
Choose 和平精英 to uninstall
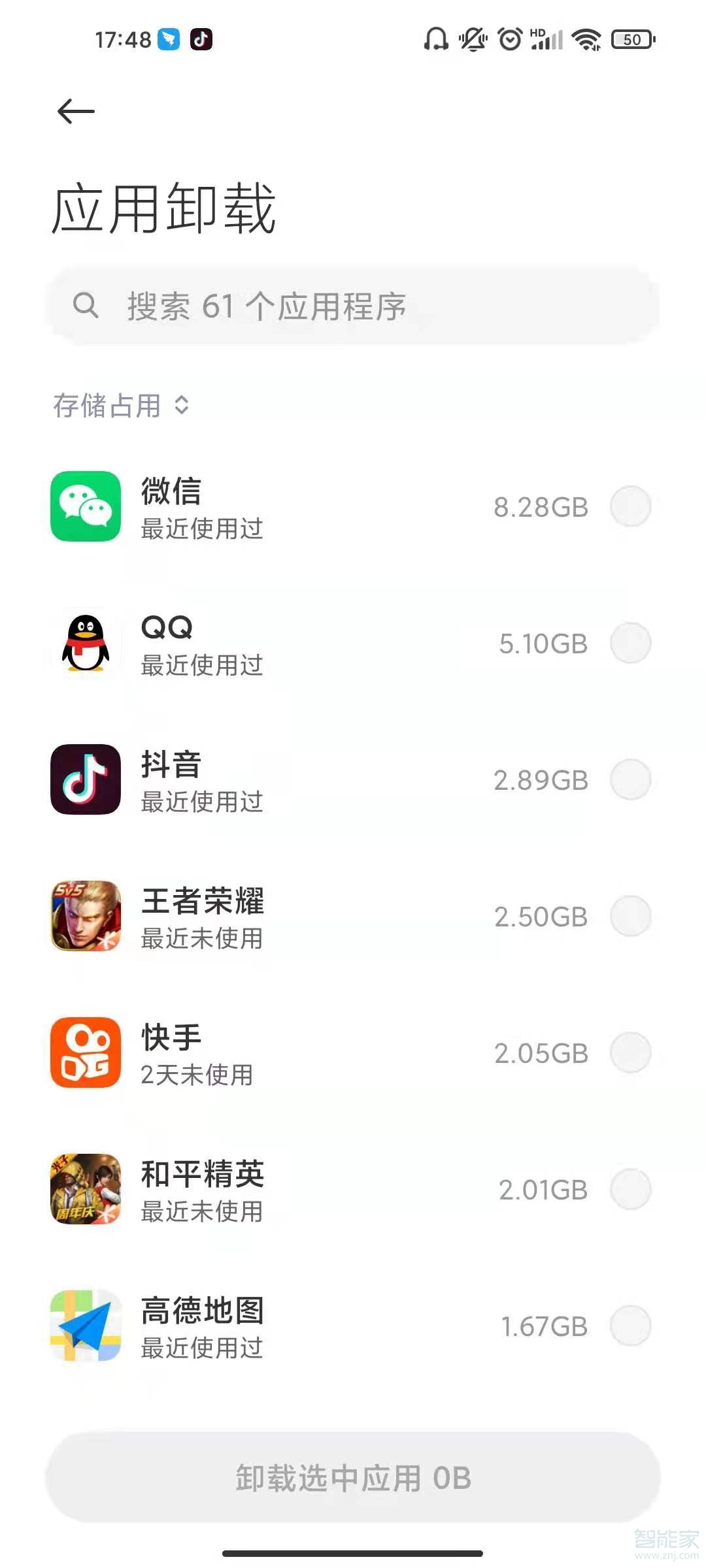[x=630, y=1190]
